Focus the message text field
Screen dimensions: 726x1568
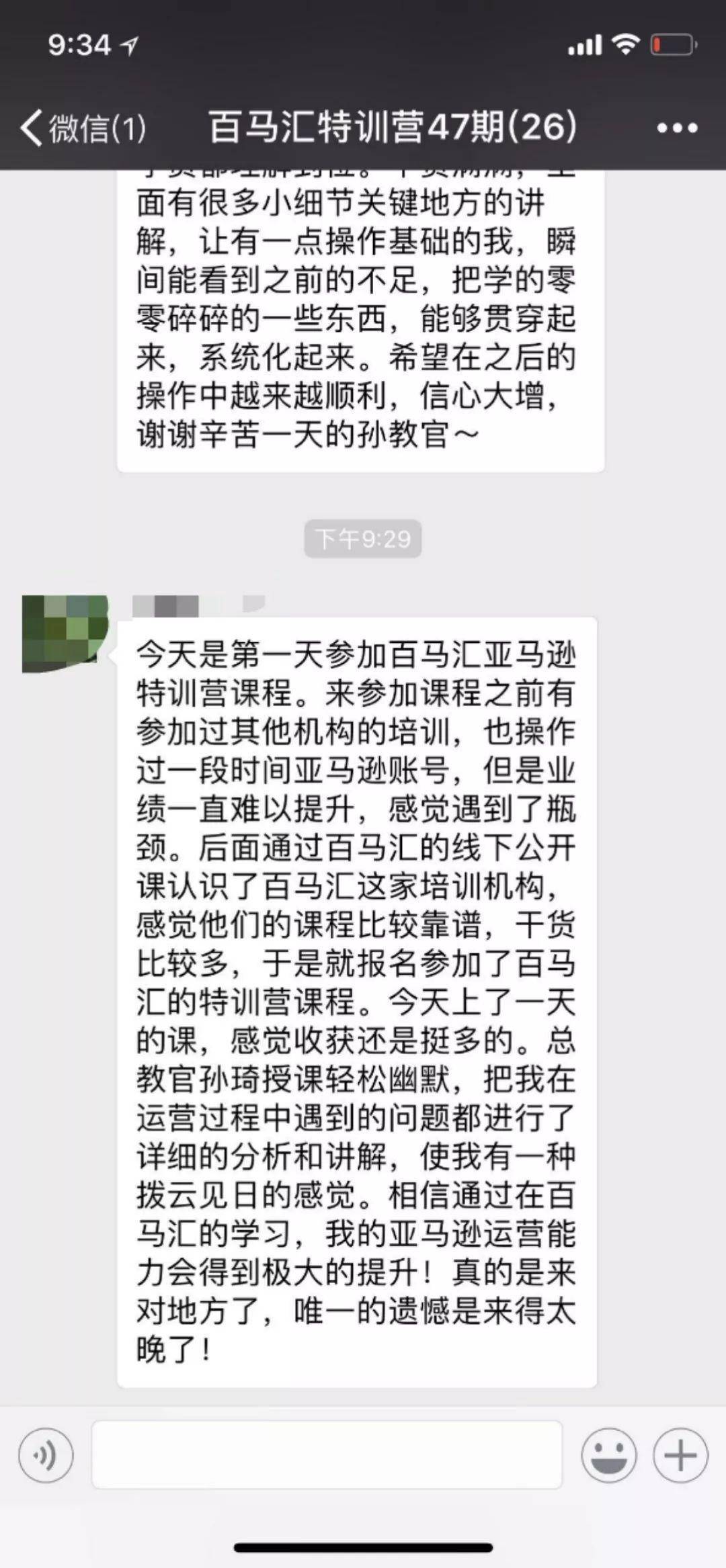click(x=327, y=1454)
